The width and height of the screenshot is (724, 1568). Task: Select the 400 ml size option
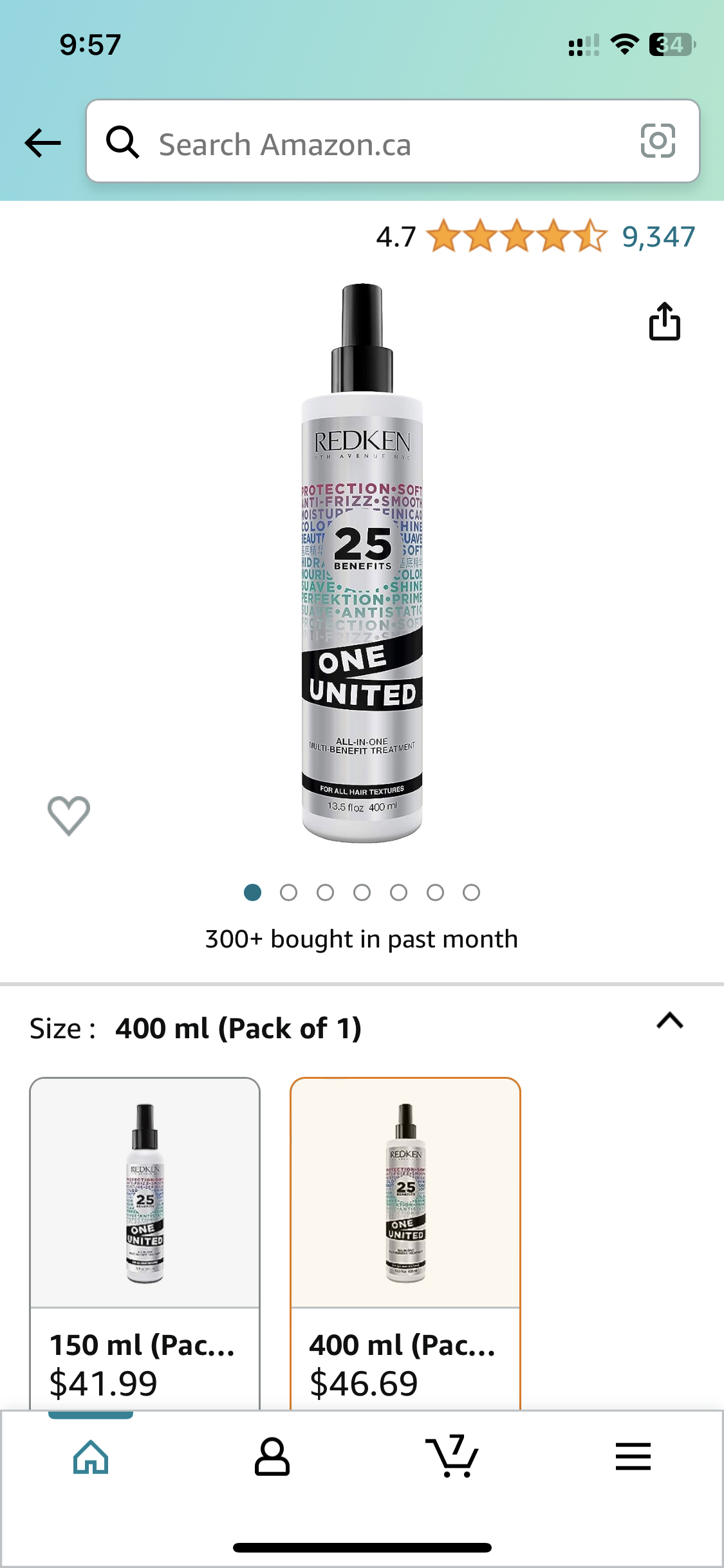coord(405,1243)
